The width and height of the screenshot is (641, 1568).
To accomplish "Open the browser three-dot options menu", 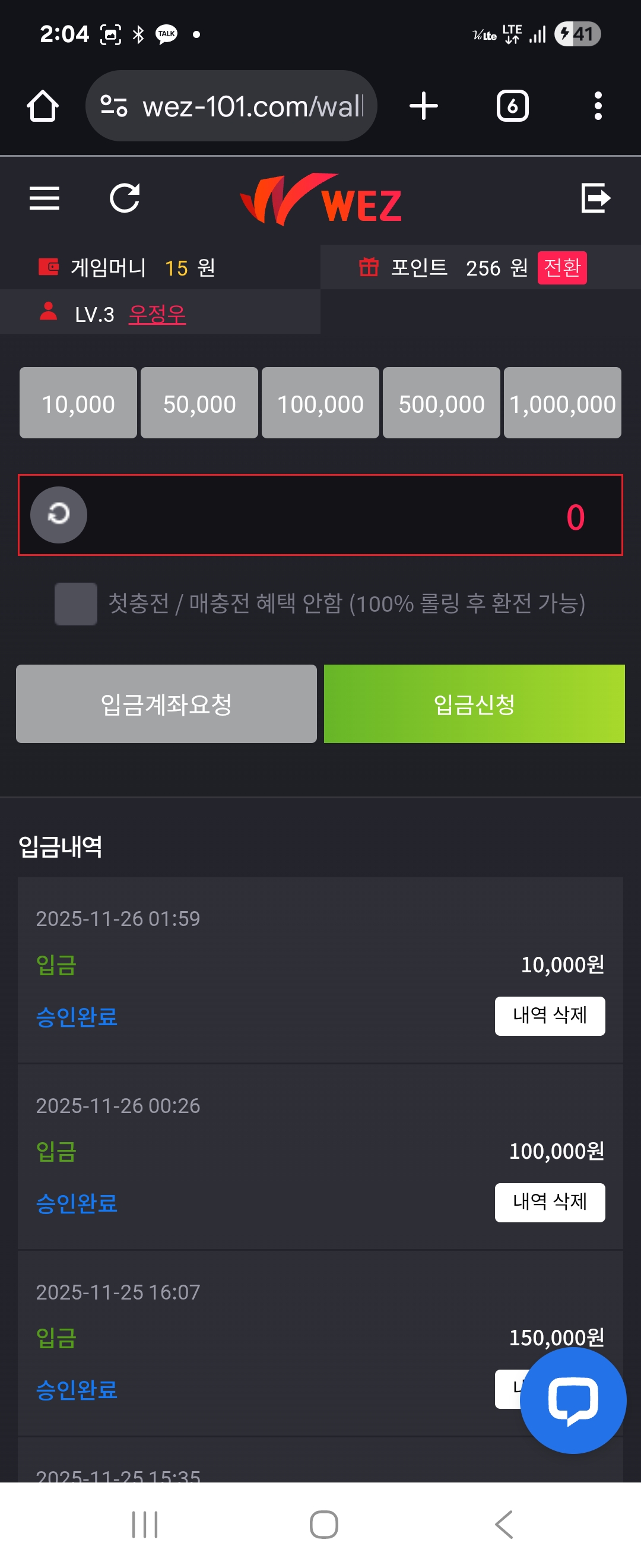I will click(x=598, y=105).
